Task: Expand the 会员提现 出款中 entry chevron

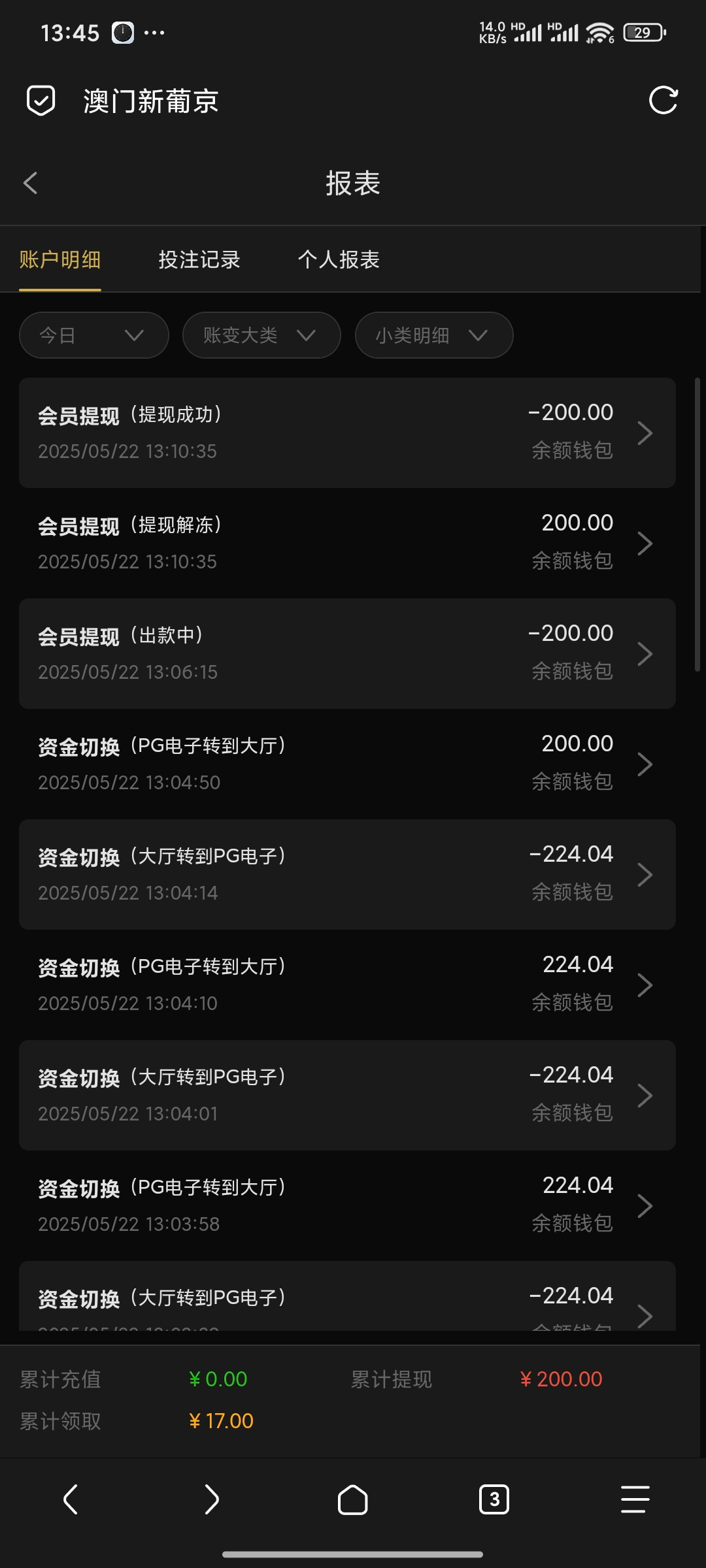Action: tap(646, 653)
